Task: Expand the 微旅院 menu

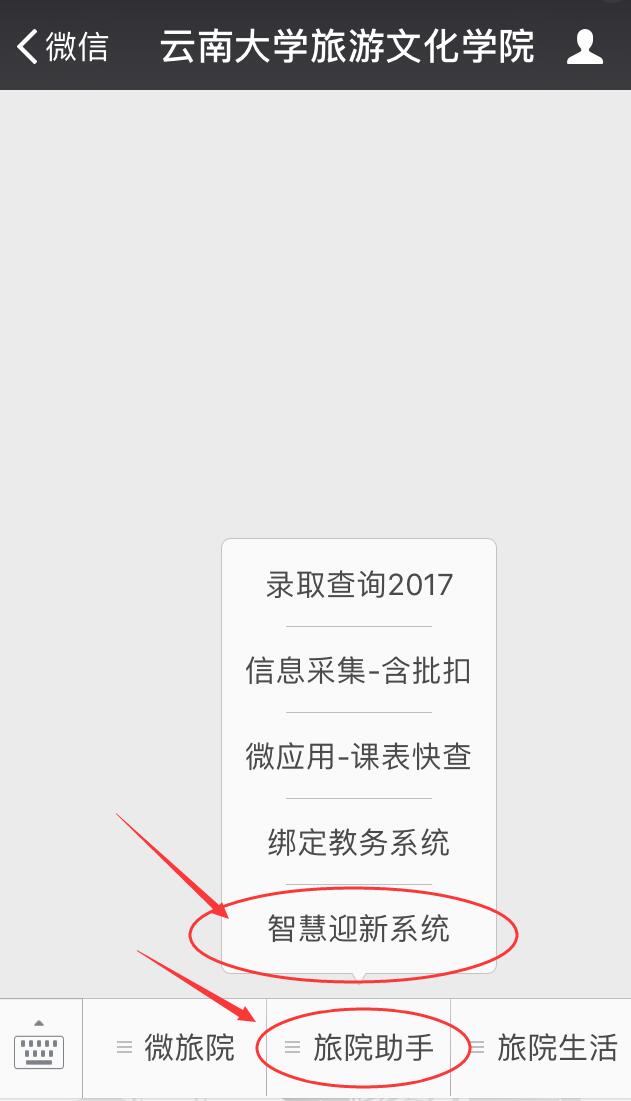Action: tap(175, 1048)
